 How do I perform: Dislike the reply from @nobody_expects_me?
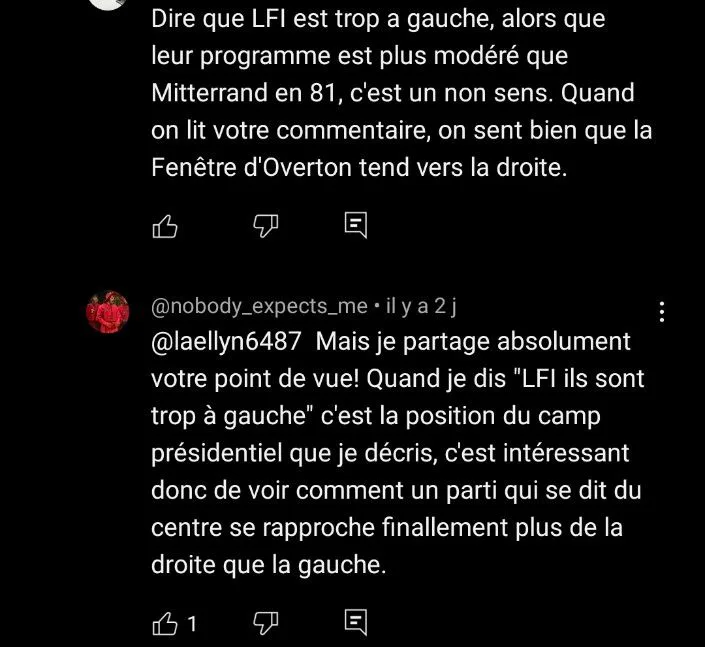click(266, 624)
